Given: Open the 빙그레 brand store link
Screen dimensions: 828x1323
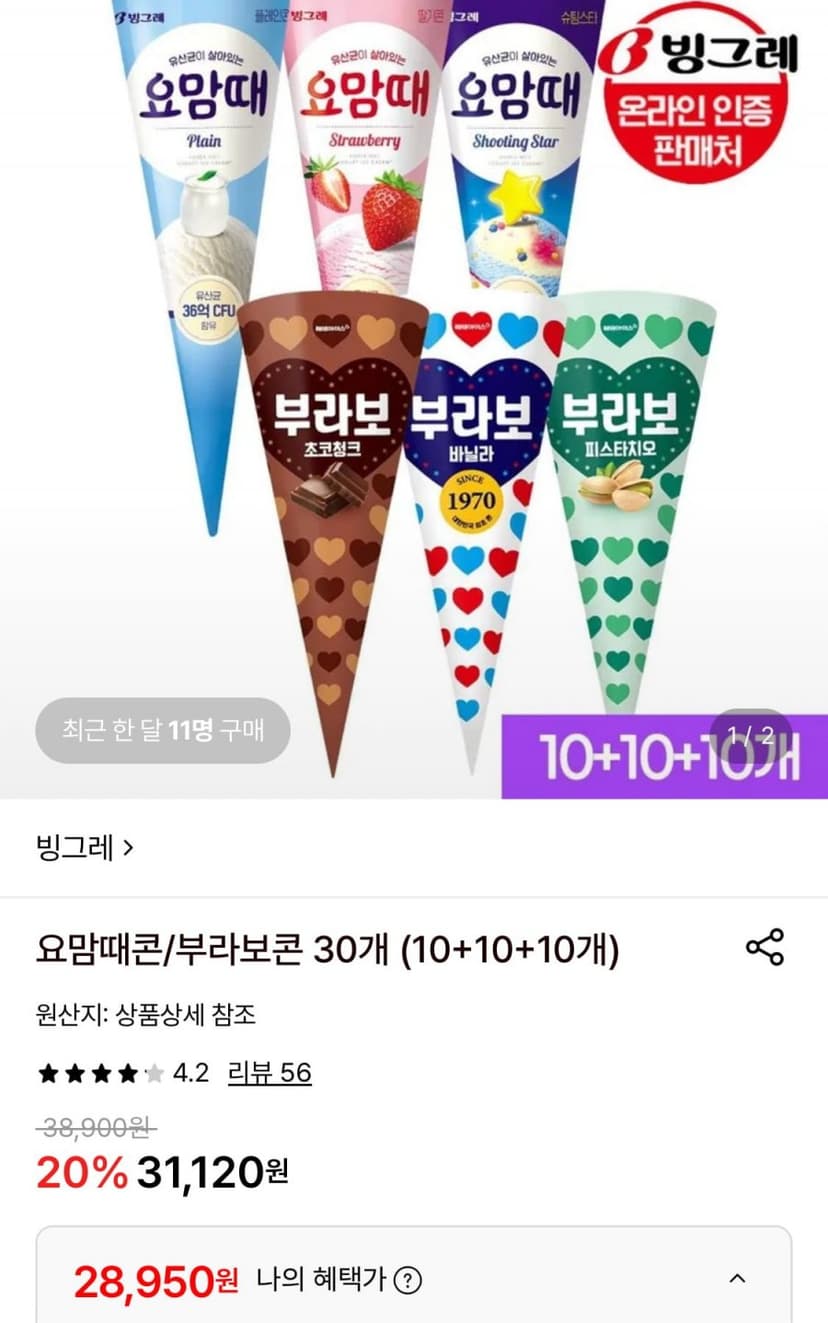Looking at the screenshot, I should [x=84, y=848].
